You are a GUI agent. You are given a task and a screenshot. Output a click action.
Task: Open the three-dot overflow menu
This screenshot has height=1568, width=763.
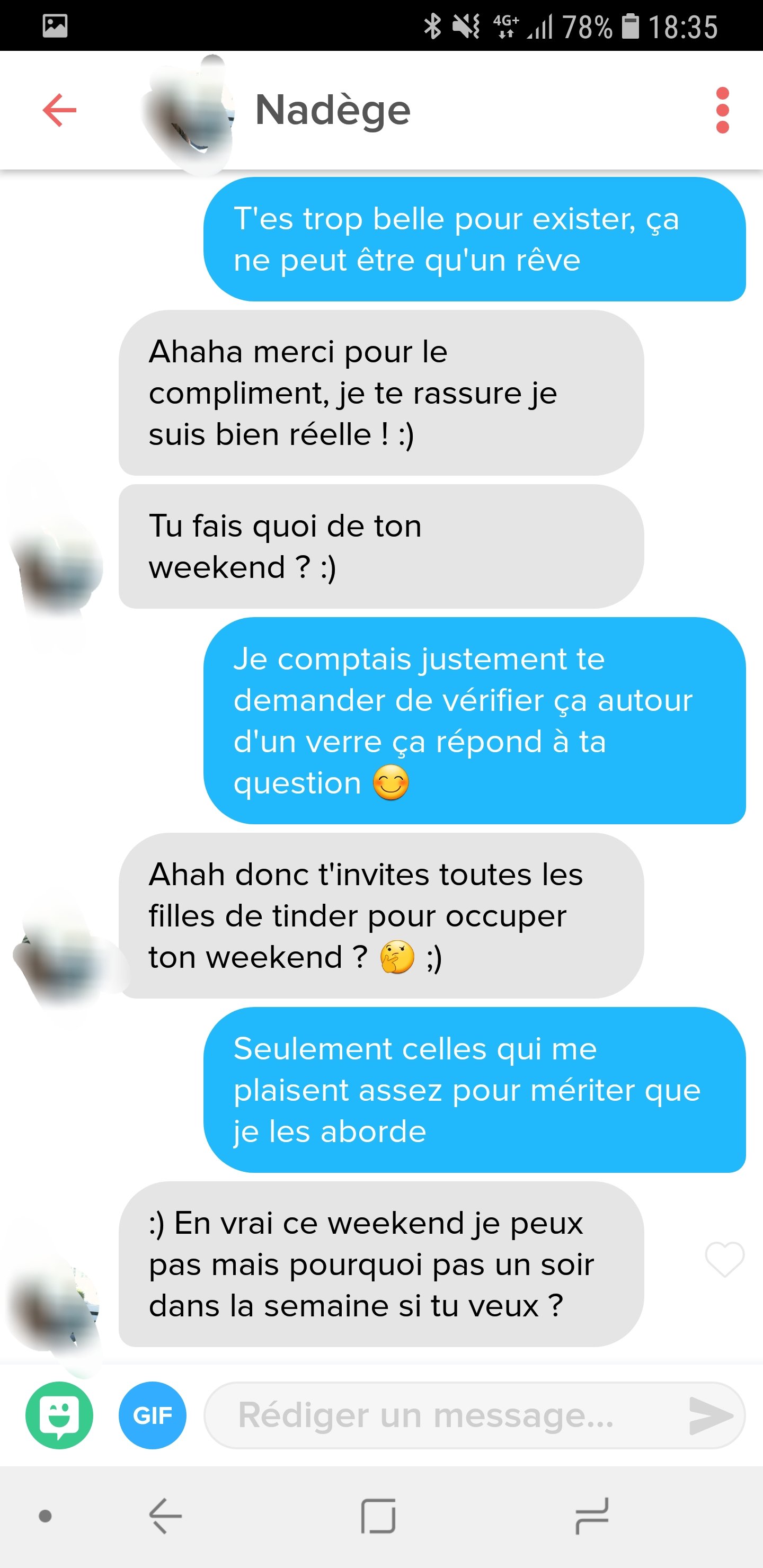(722, 110)
